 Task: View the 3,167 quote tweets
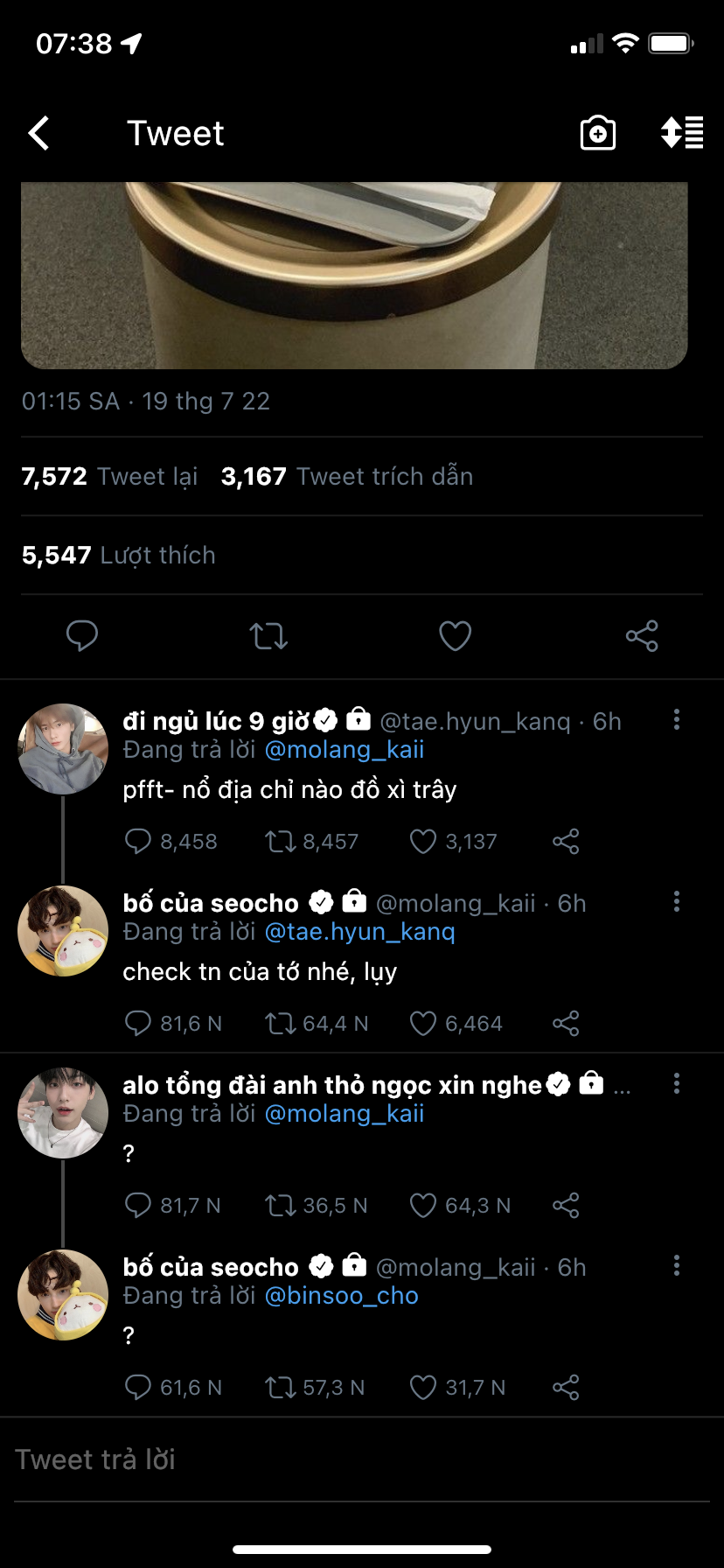click(x=347, y=477)
